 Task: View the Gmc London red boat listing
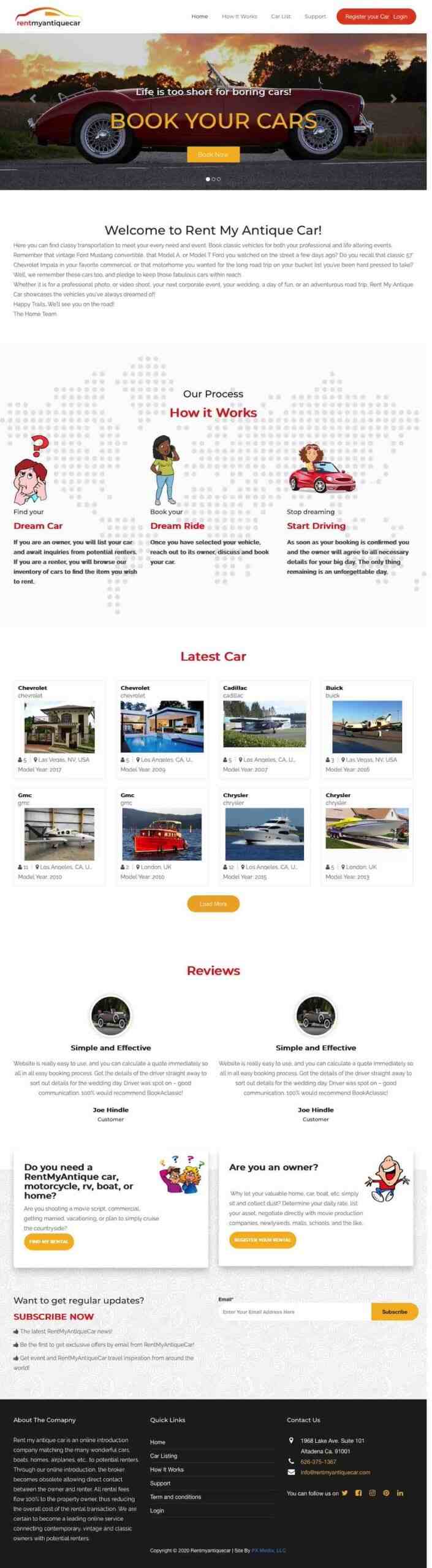click(x=162, y=834)
